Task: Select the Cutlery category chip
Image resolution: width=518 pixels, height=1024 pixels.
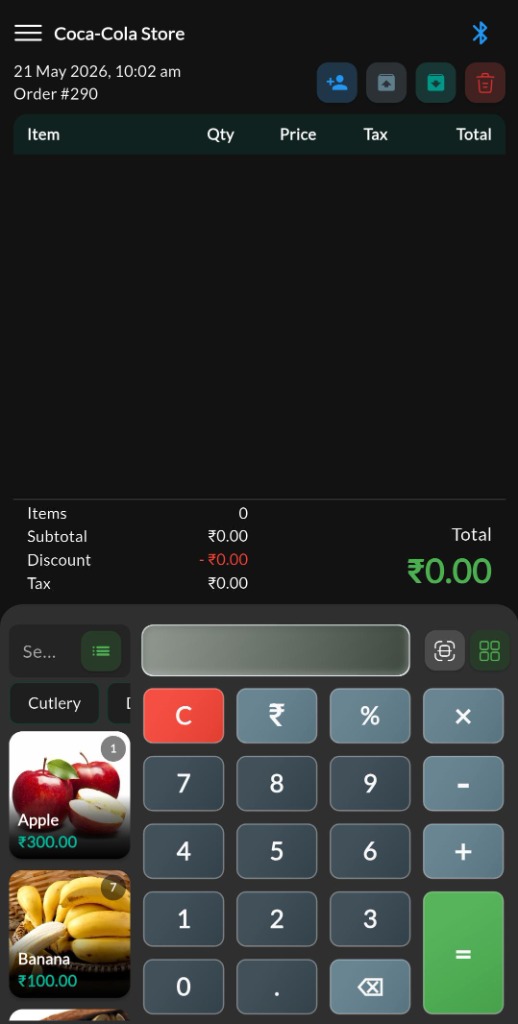Action: [x=54, y=703]
